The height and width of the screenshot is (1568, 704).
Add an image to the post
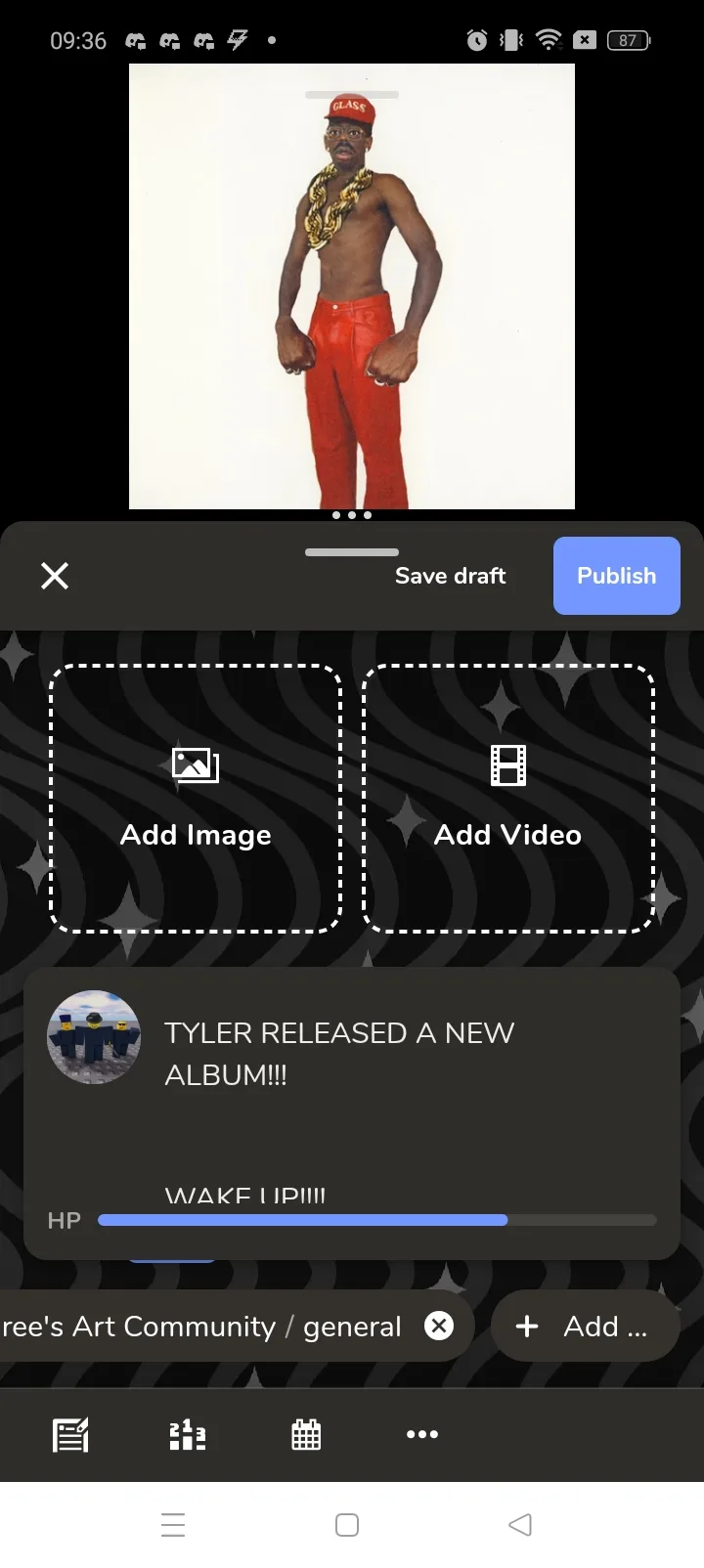pos(196,799)
